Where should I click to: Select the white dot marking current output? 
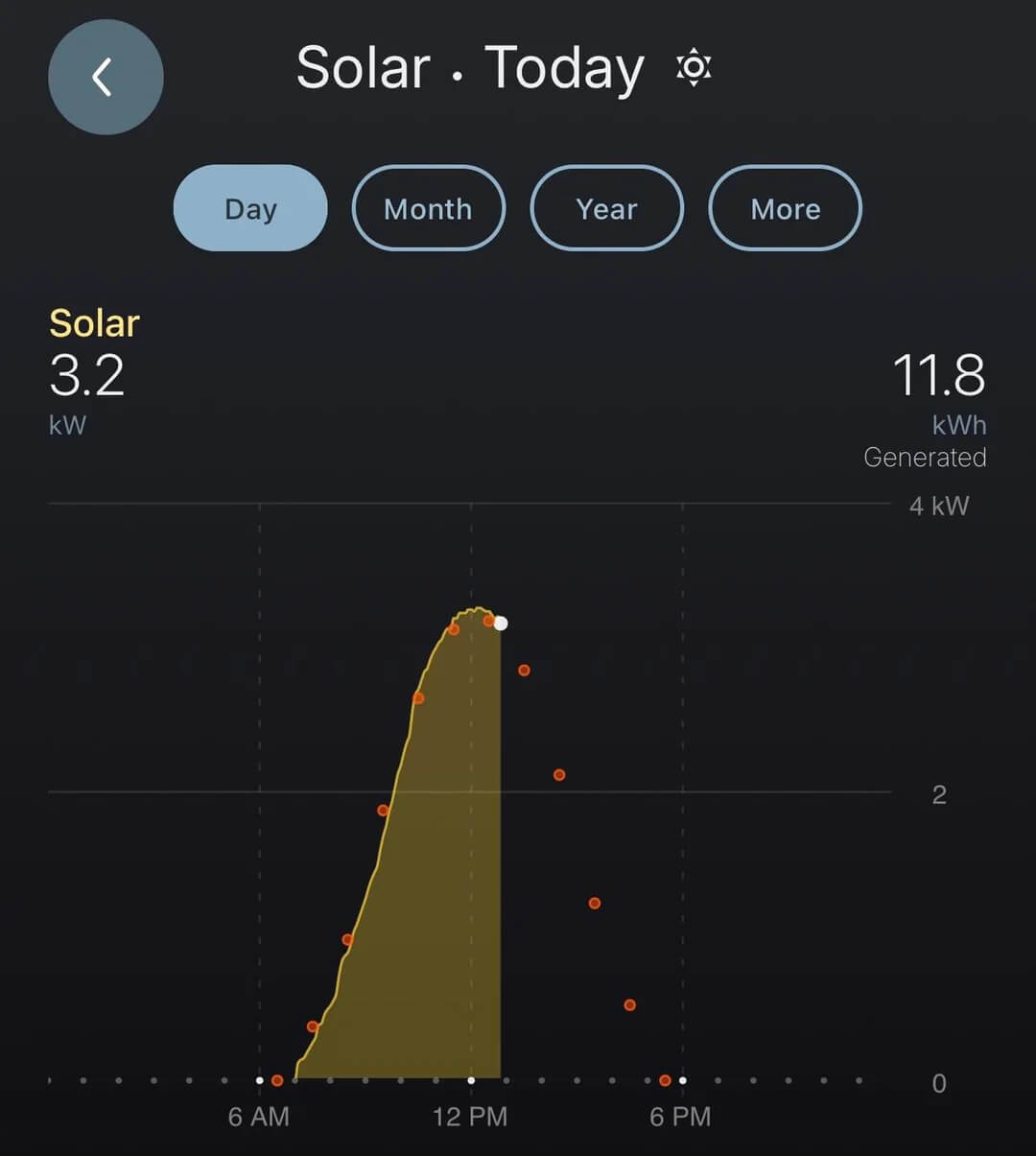[501, 623]
